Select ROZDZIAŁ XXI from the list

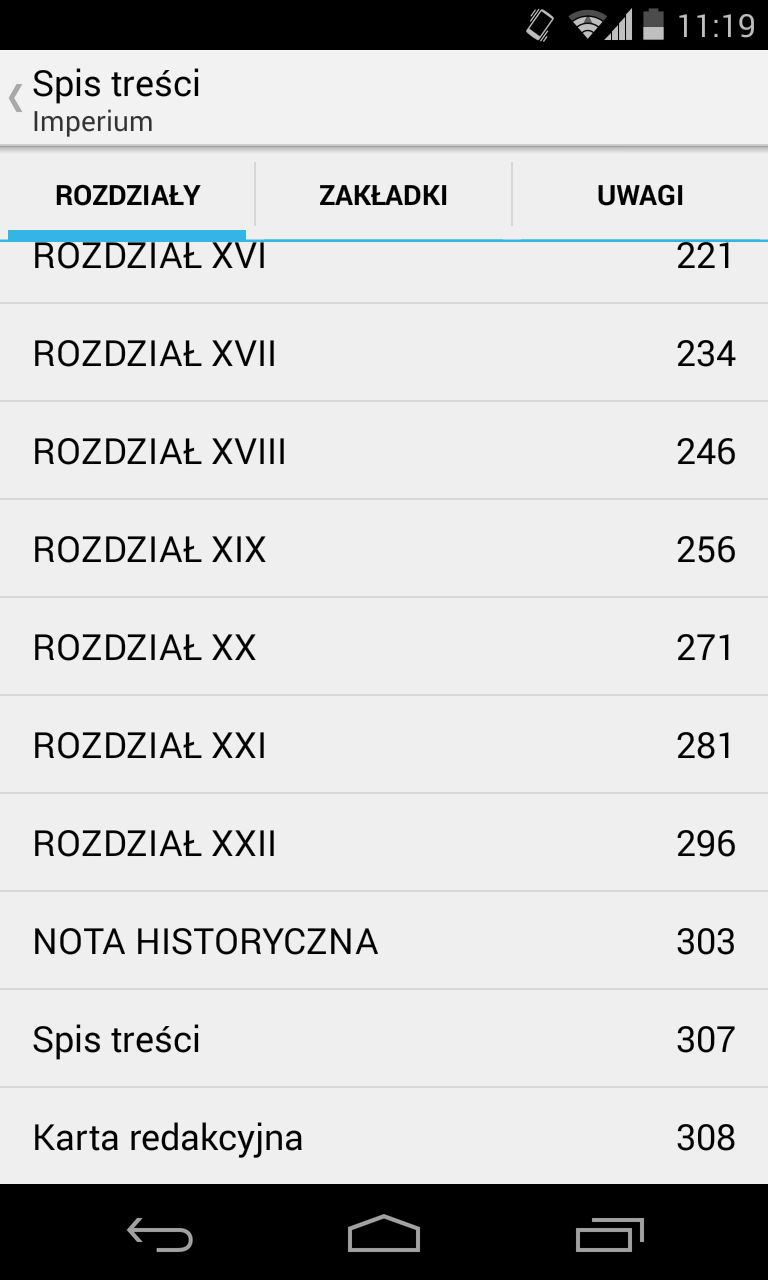tap(384, 745)
